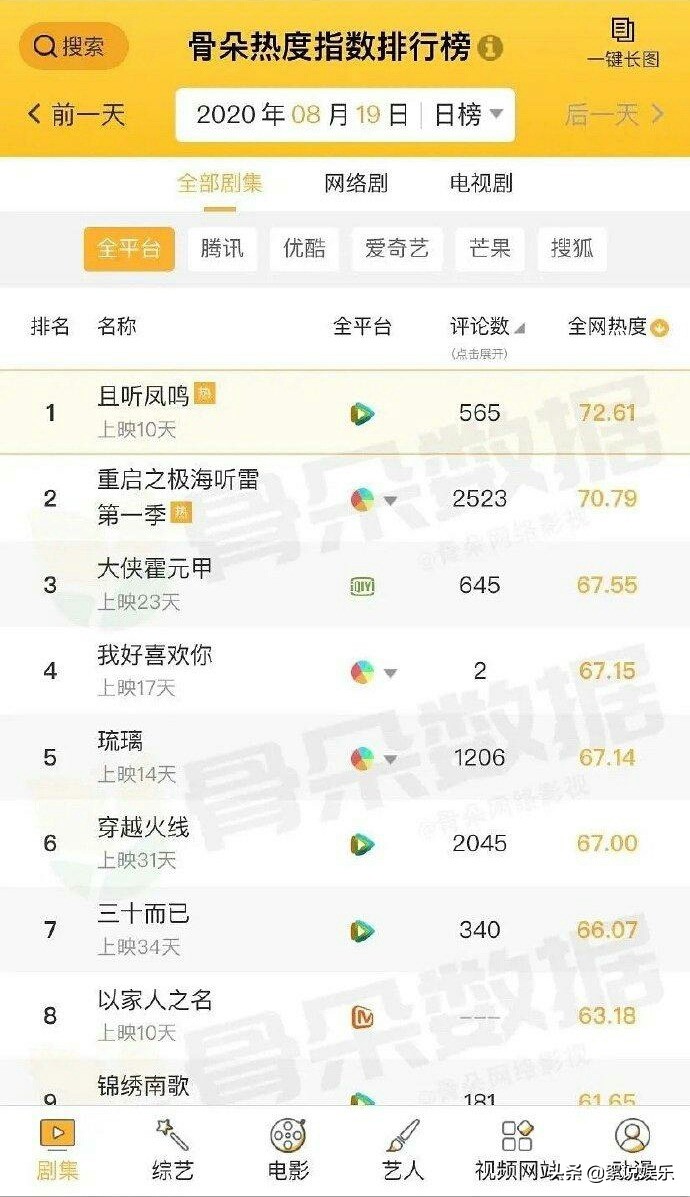Viewport: 690px width, 1197px height.
Task: Switch to the 综艺 bottom tab
Action: (x=172, y=1148)
